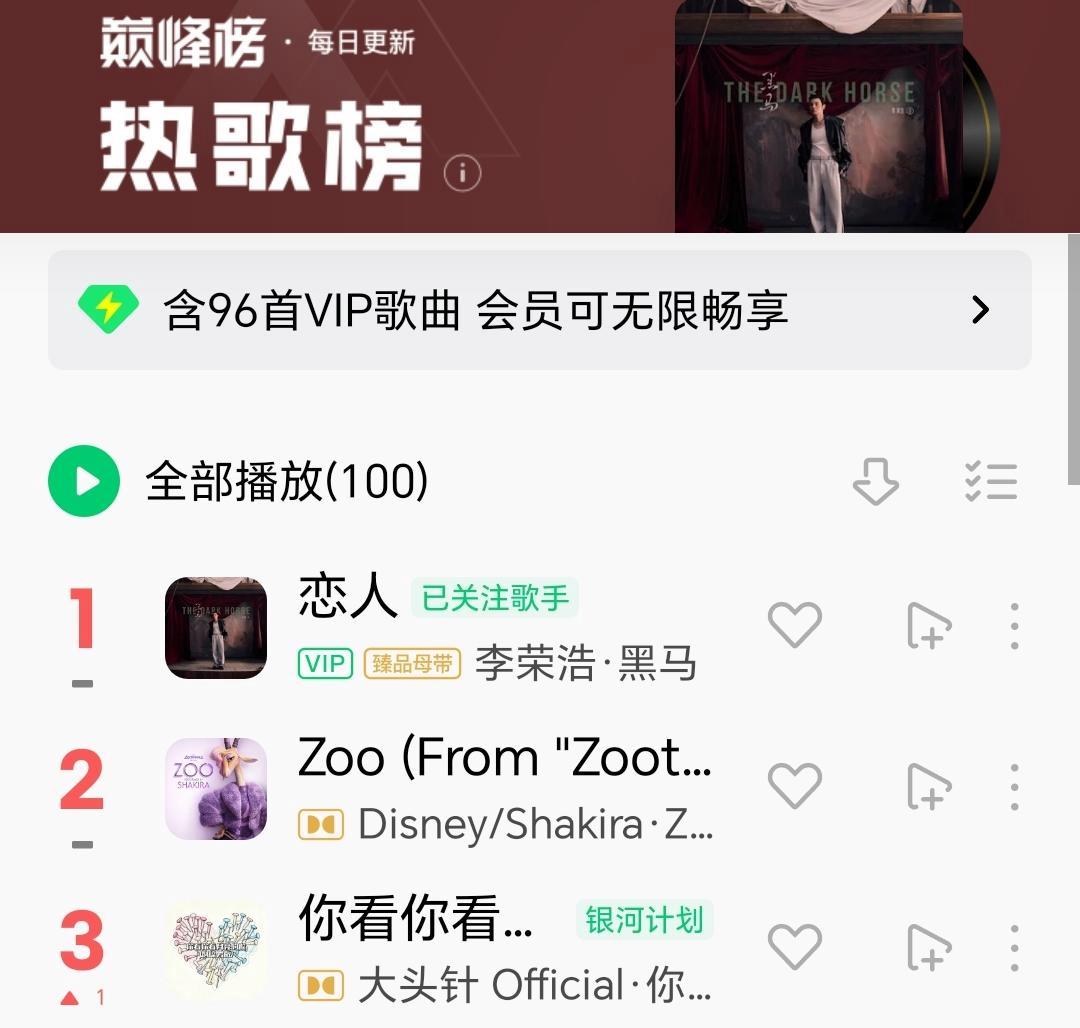Add 你看你看 to a playlist
This screenshot has height=1028, width=1080.
click(928, 947)
